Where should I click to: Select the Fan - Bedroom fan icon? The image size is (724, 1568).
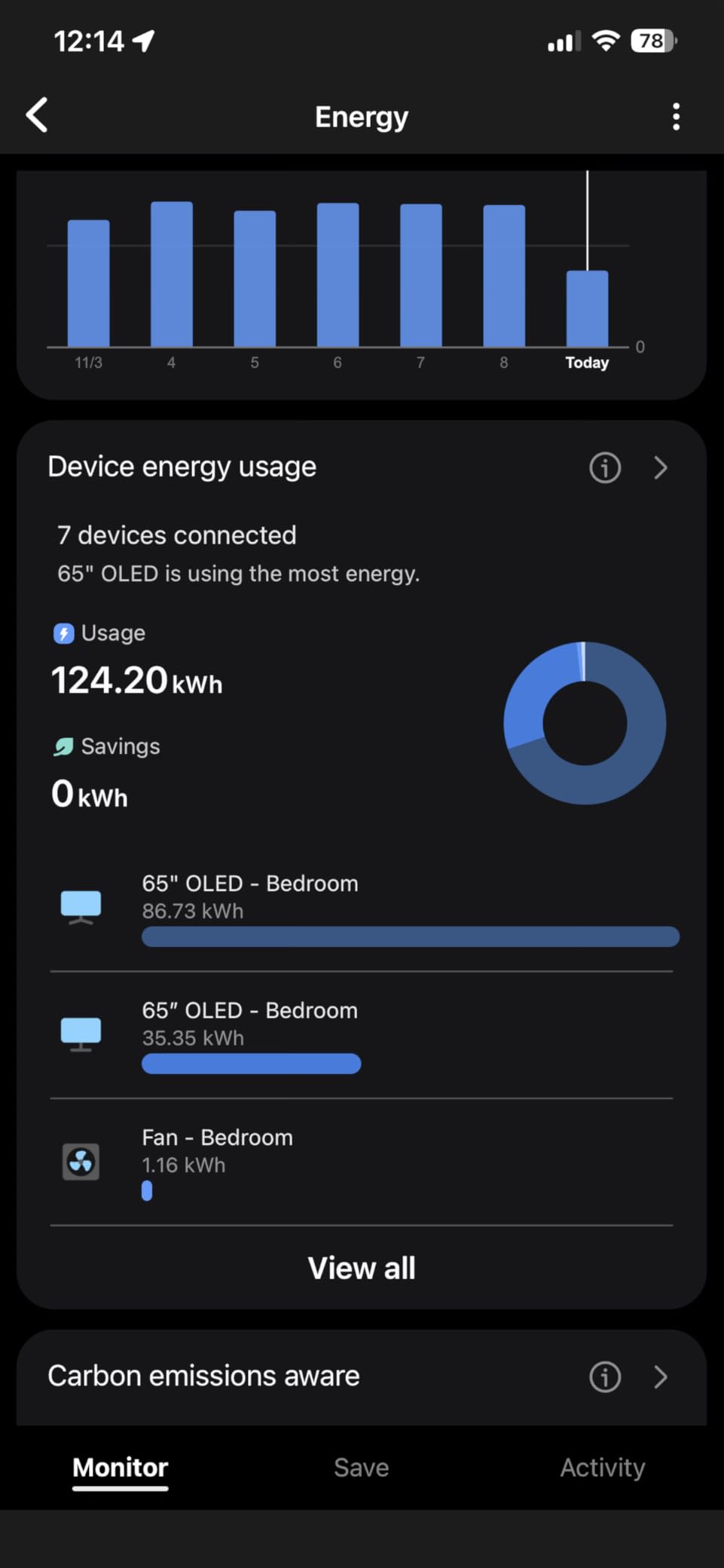pos(81,1161)
